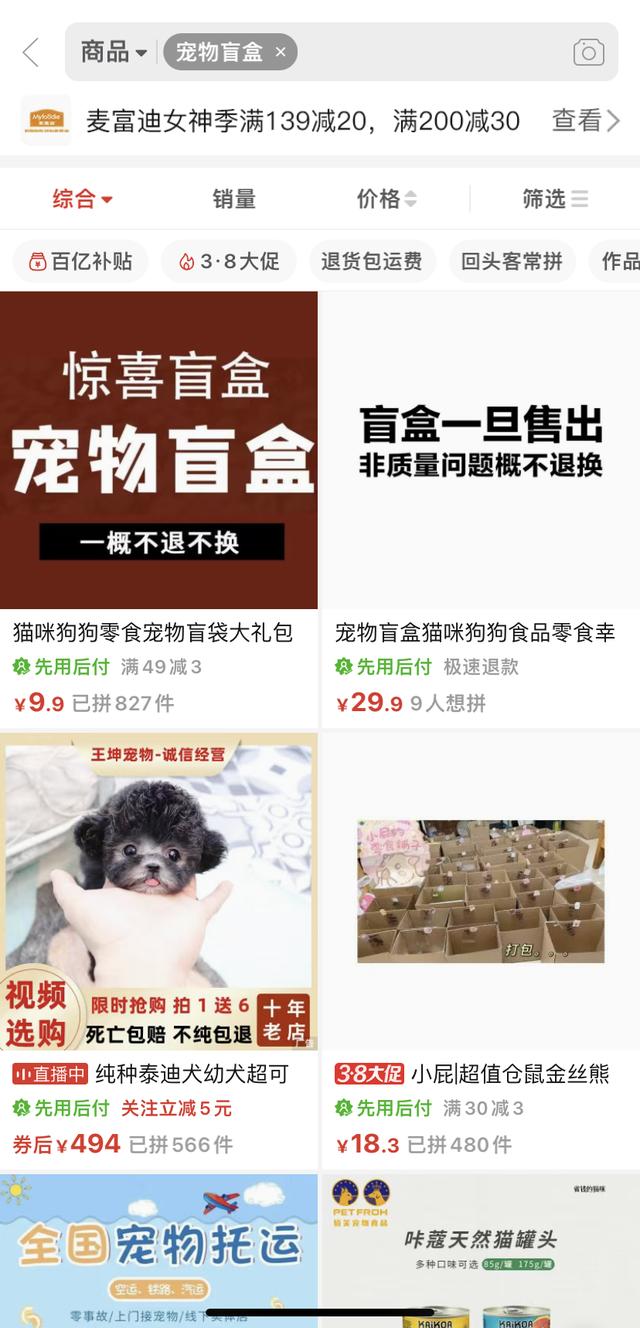The image size is (640, 1328).
Task: Apply the 回头客常拼 filter chip
Action: [511, 262]
